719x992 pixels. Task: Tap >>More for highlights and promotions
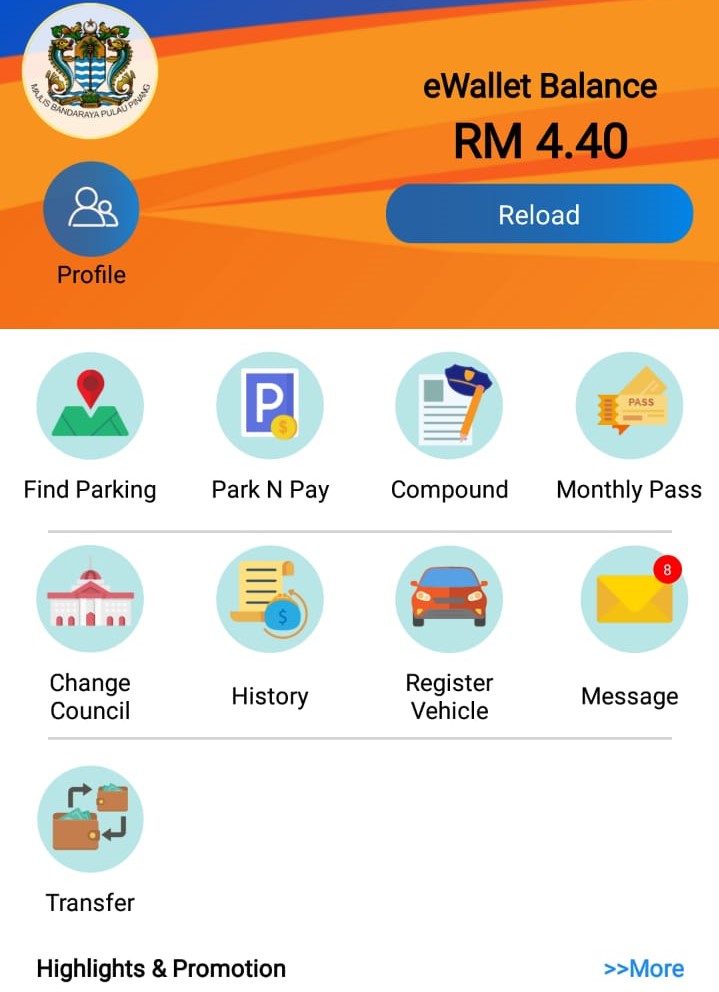tap(644, 968)
